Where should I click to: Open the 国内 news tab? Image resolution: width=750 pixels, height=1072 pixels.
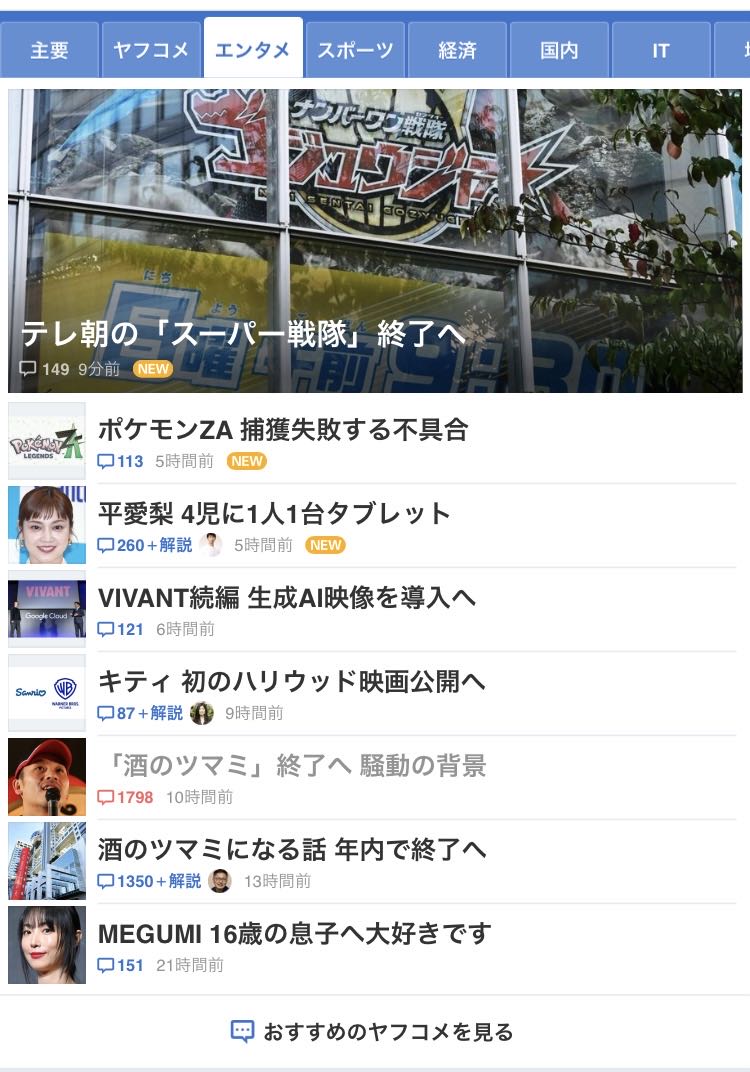point(559,50)
